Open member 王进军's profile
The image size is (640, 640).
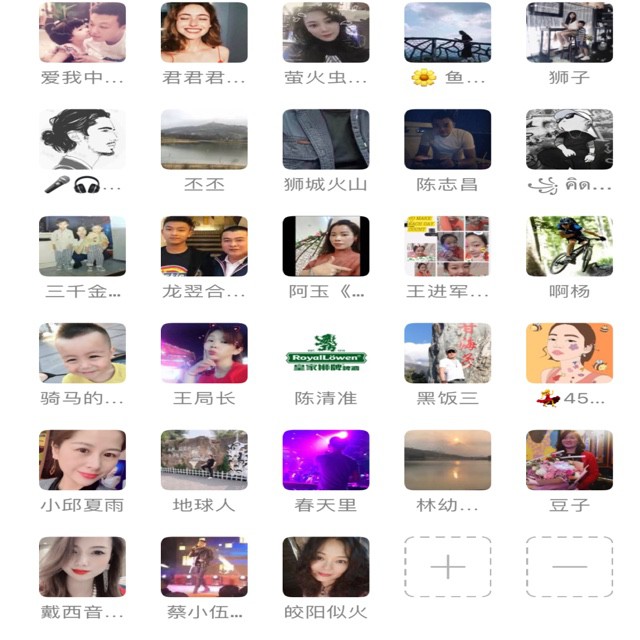pyautogui.click(x=447, y=246)
